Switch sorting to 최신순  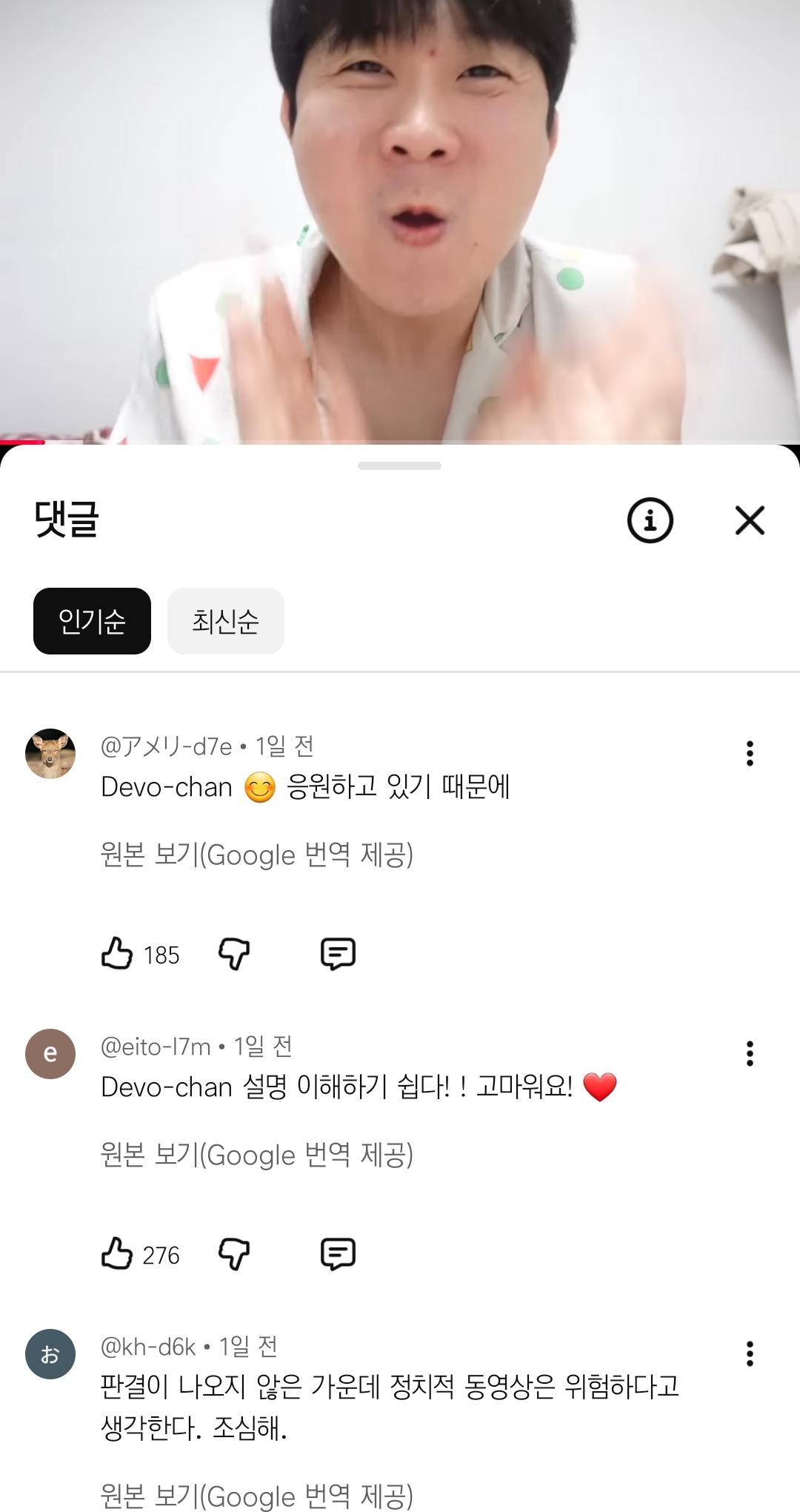[225, 622]
